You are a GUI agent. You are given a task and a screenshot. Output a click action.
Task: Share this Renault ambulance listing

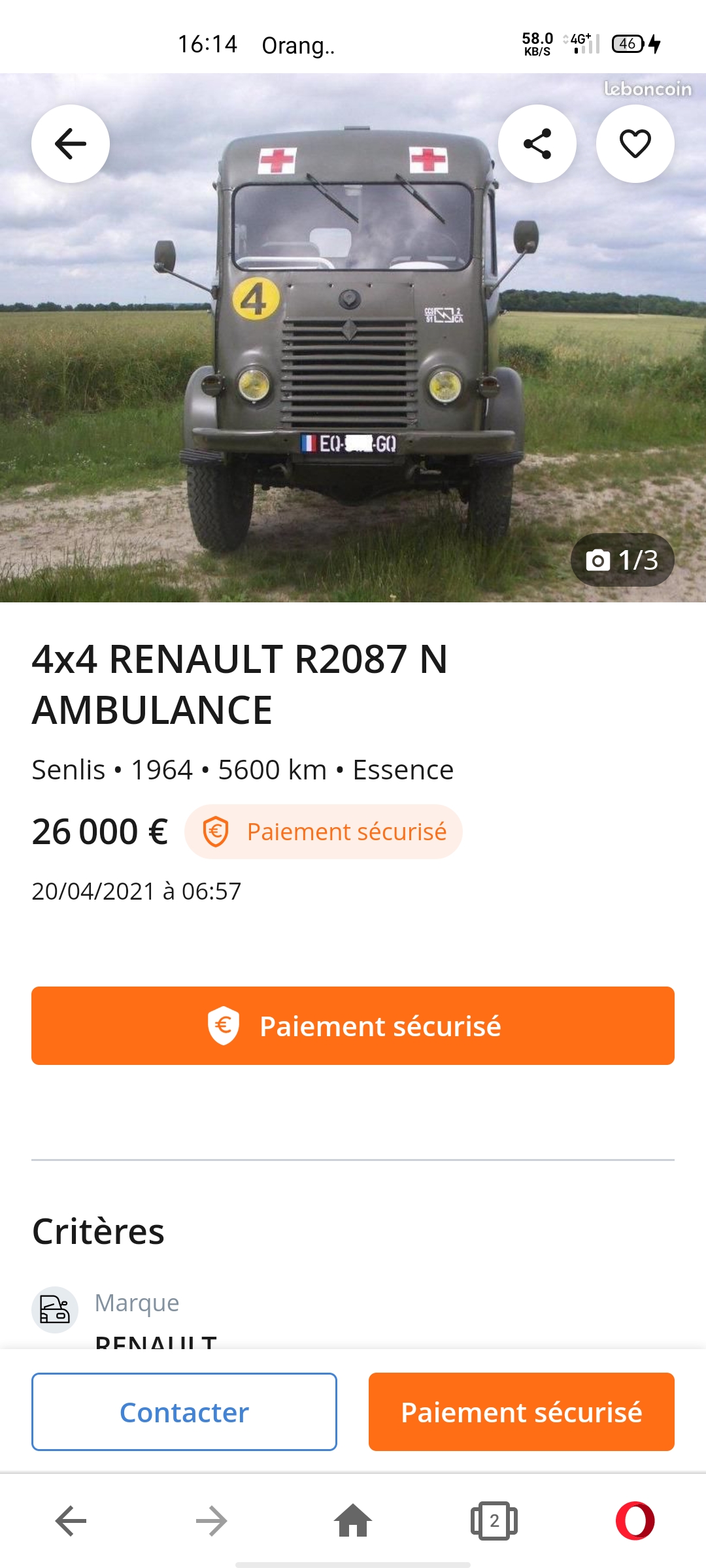(537, 144)
